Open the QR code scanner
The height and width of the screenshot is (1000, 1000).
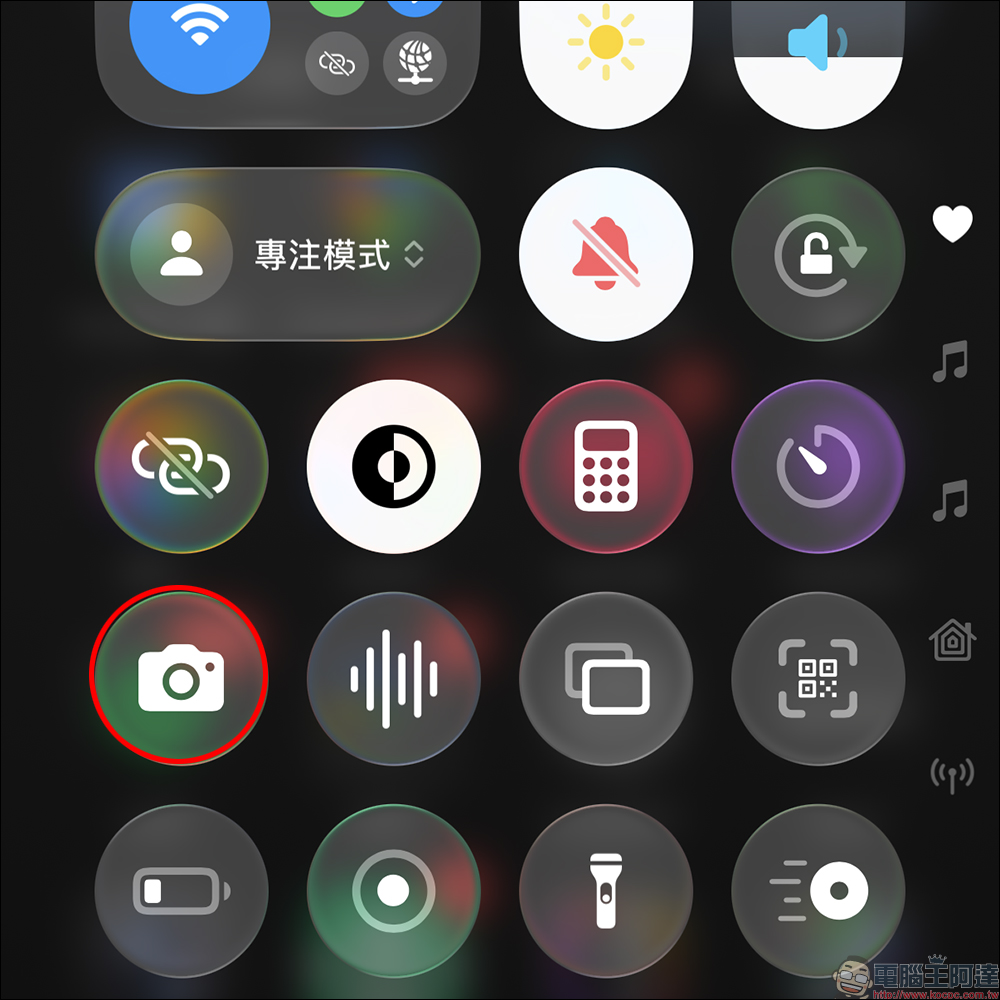pyautogui.click(x=818, y=679)
